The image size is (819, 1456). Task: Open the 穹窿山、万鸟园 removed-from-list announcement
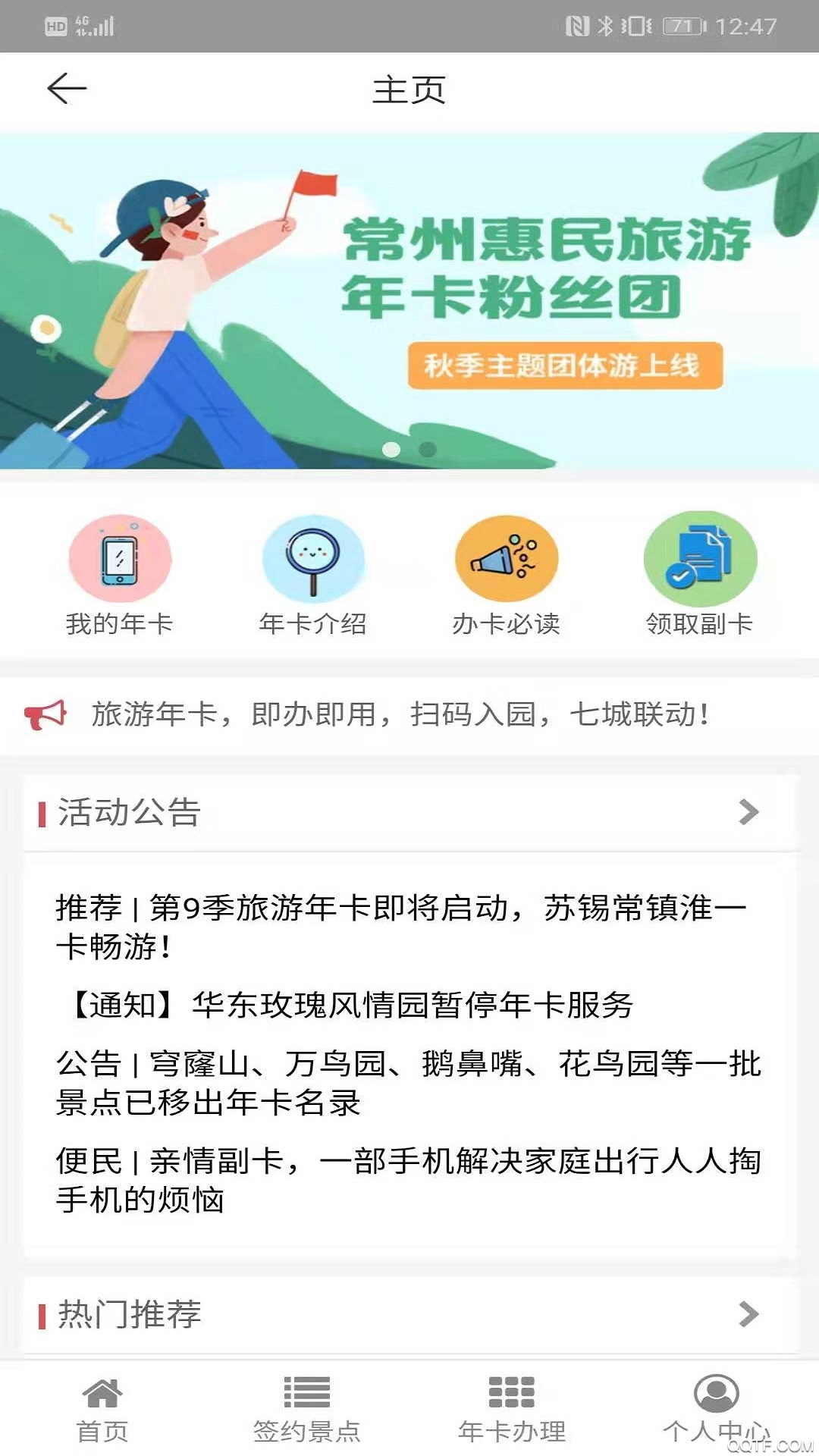(408, 1083)
